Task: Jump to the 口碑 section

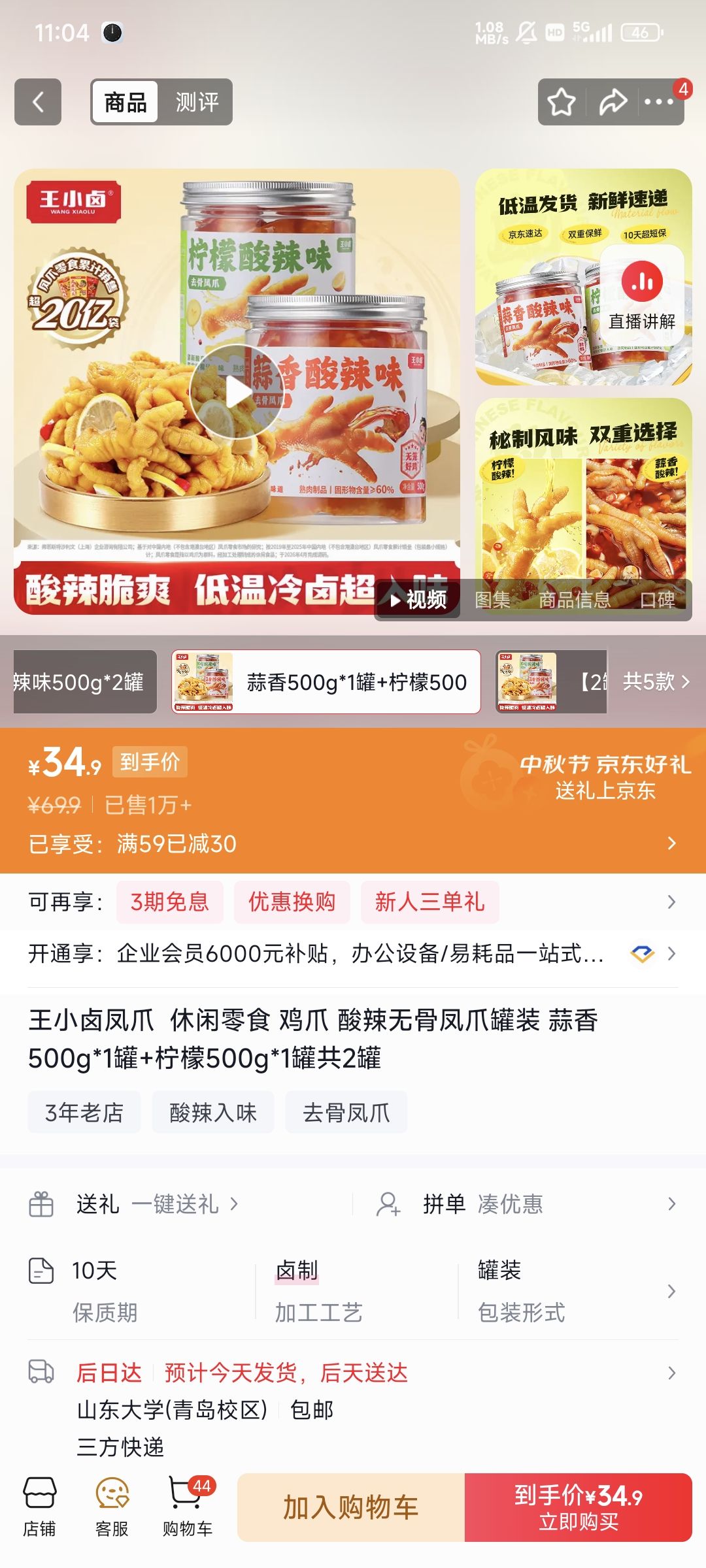Action: [657, 599]
